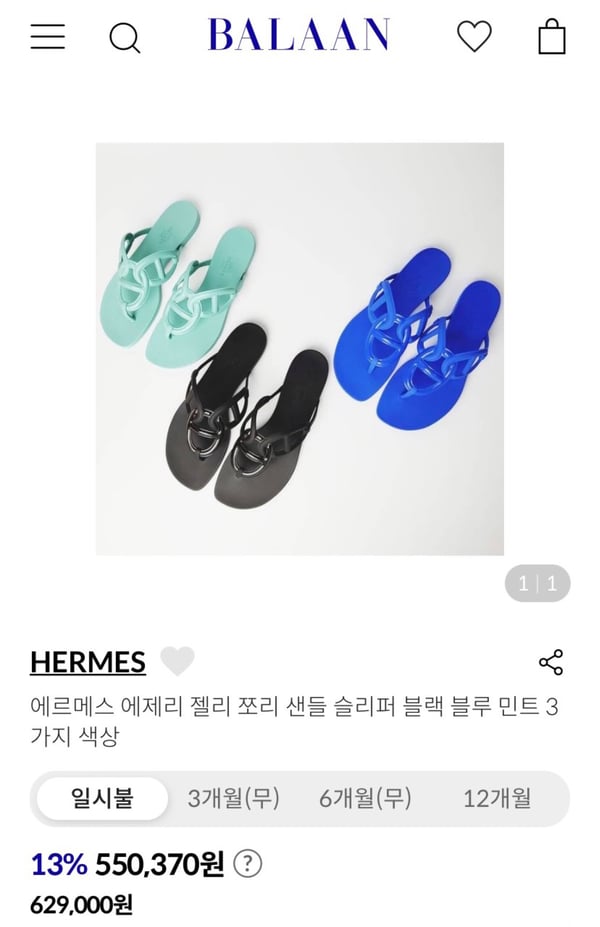Like the HERMES brand heart
Viewport: 600px width, 927px height.
(177, 661)
